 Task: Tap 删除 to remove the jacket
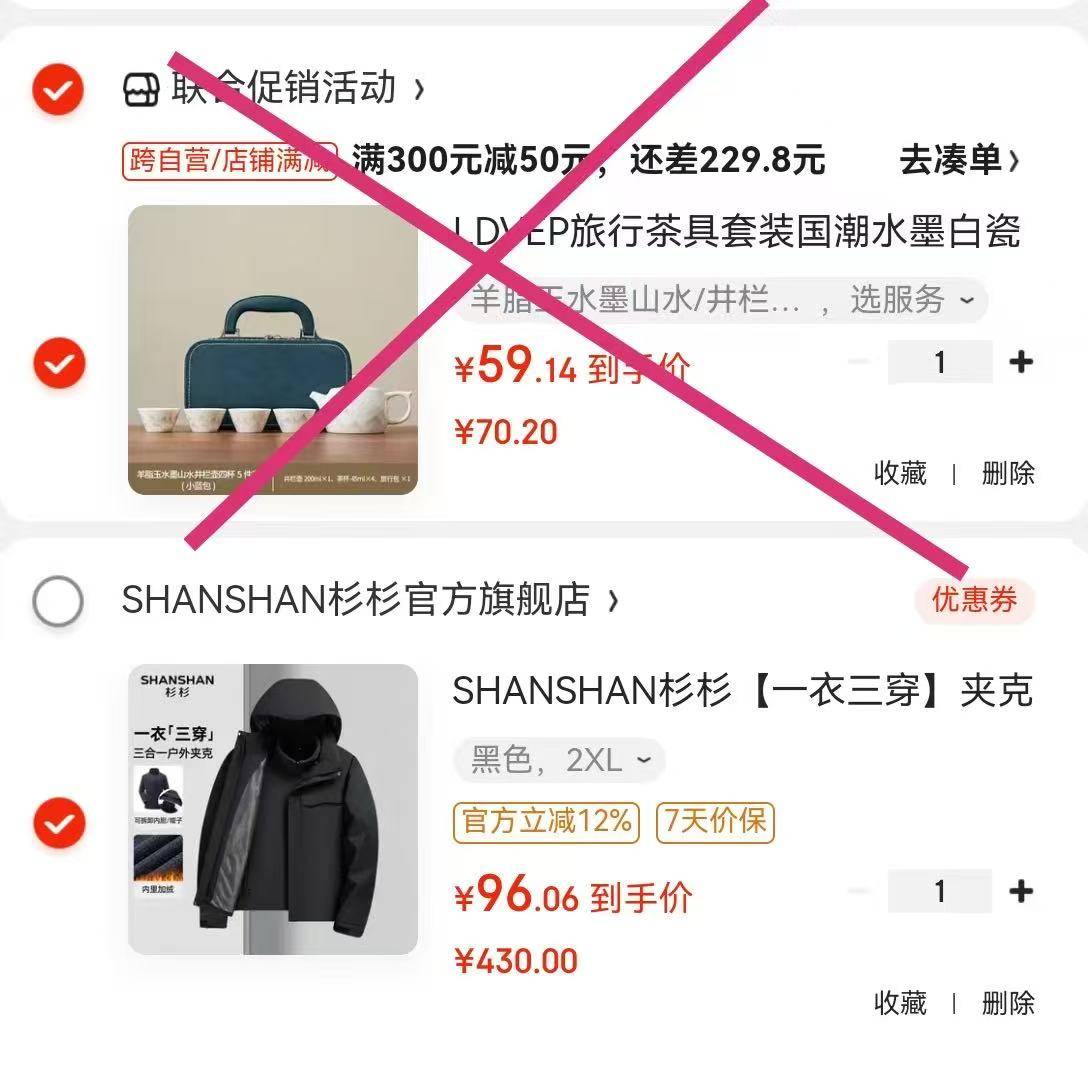[1008, 1002]
